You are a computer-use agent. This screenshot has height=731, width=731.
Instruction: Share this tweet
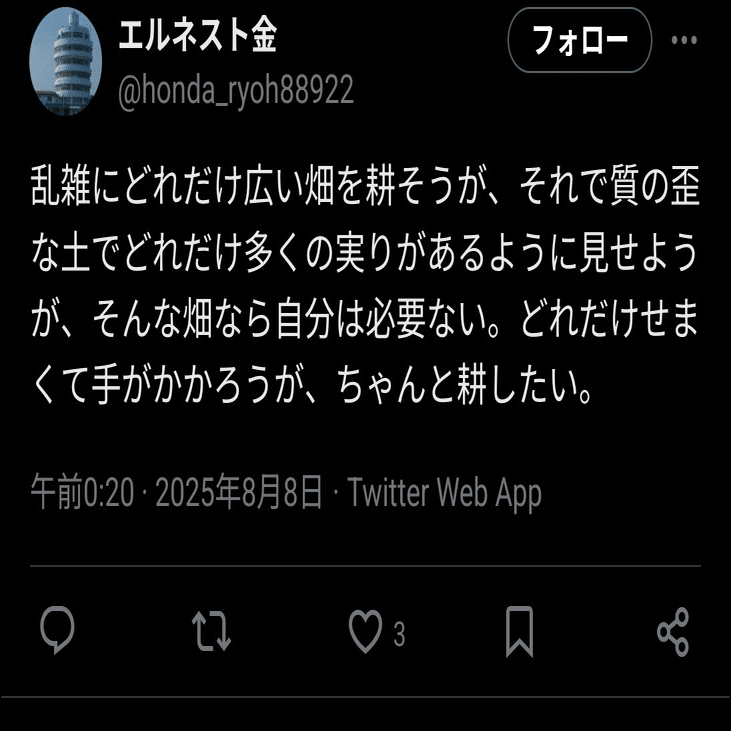(x=673, y=632)
